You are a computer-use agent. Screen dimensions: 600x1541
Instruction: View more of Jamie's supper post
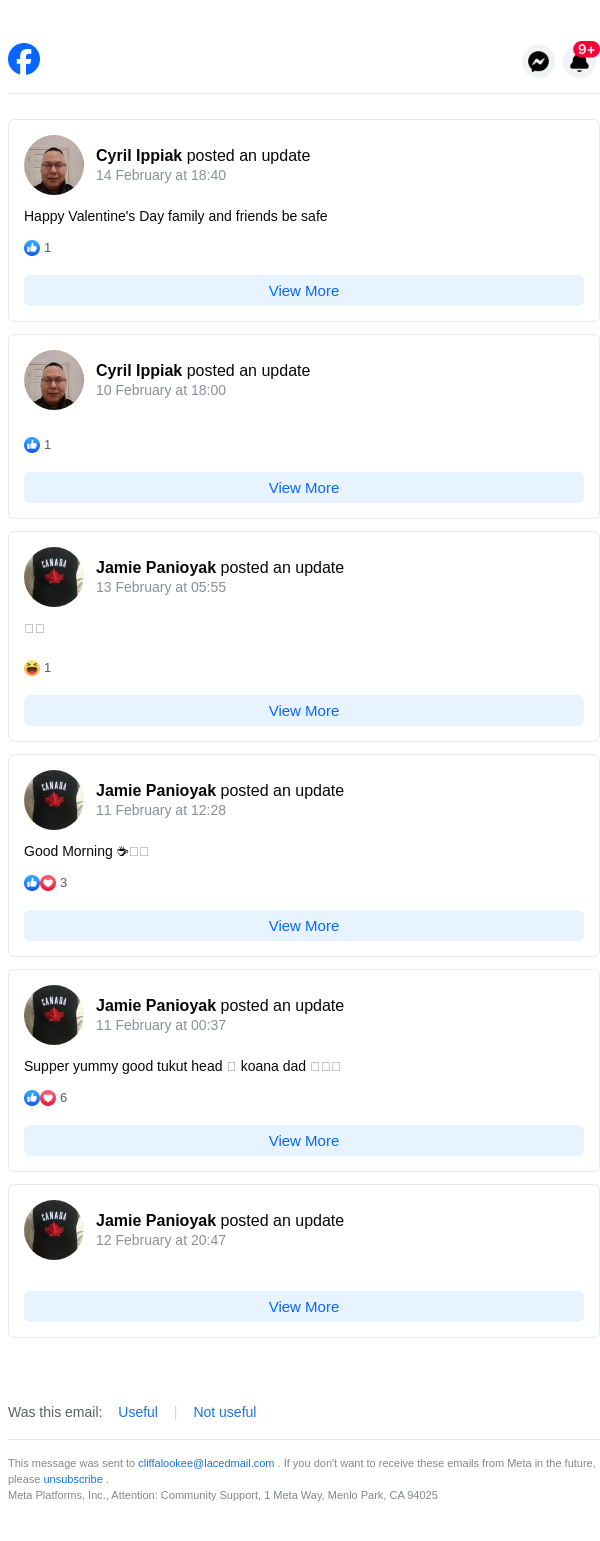click(304, 1141)
